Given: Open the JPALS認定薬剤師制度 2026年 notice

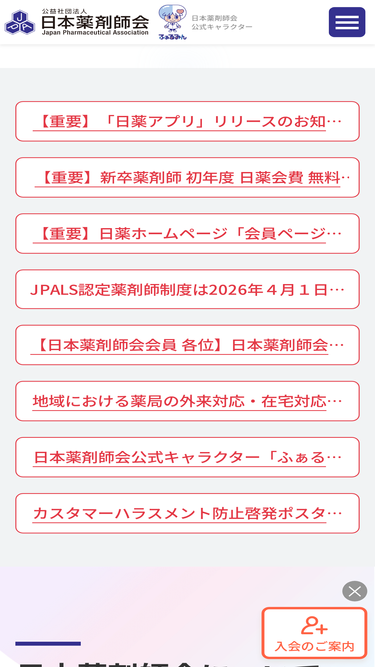Looking at the screenshot, I should 188,289.
